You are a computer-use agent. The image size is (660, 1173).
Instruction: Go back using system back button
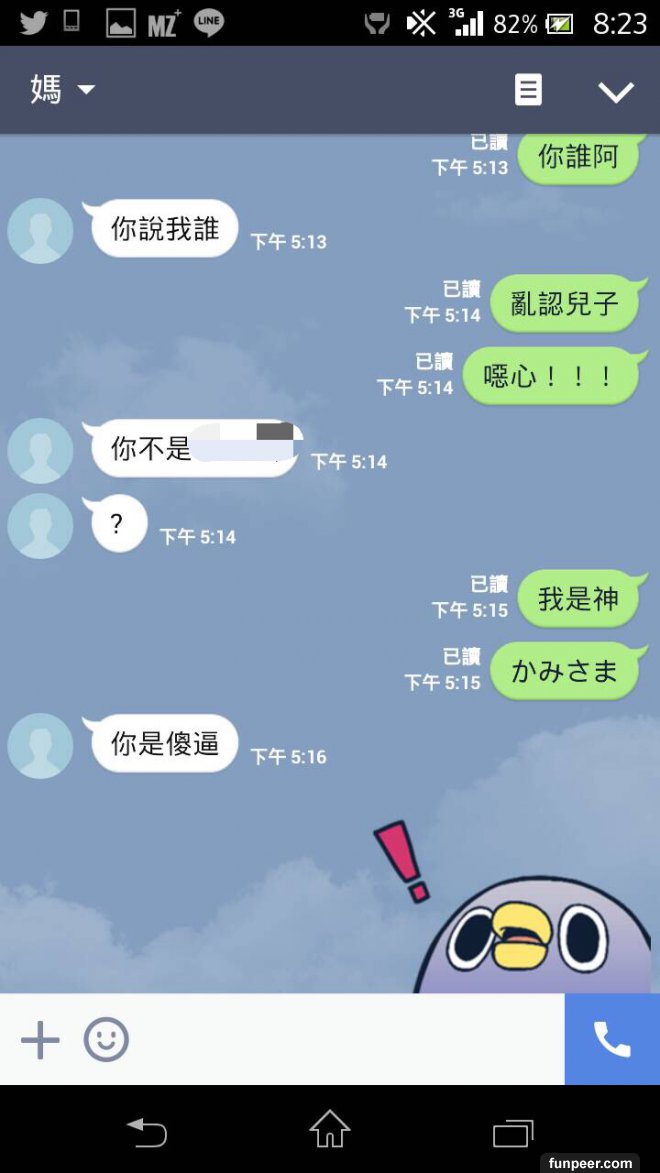[147, 1132]
